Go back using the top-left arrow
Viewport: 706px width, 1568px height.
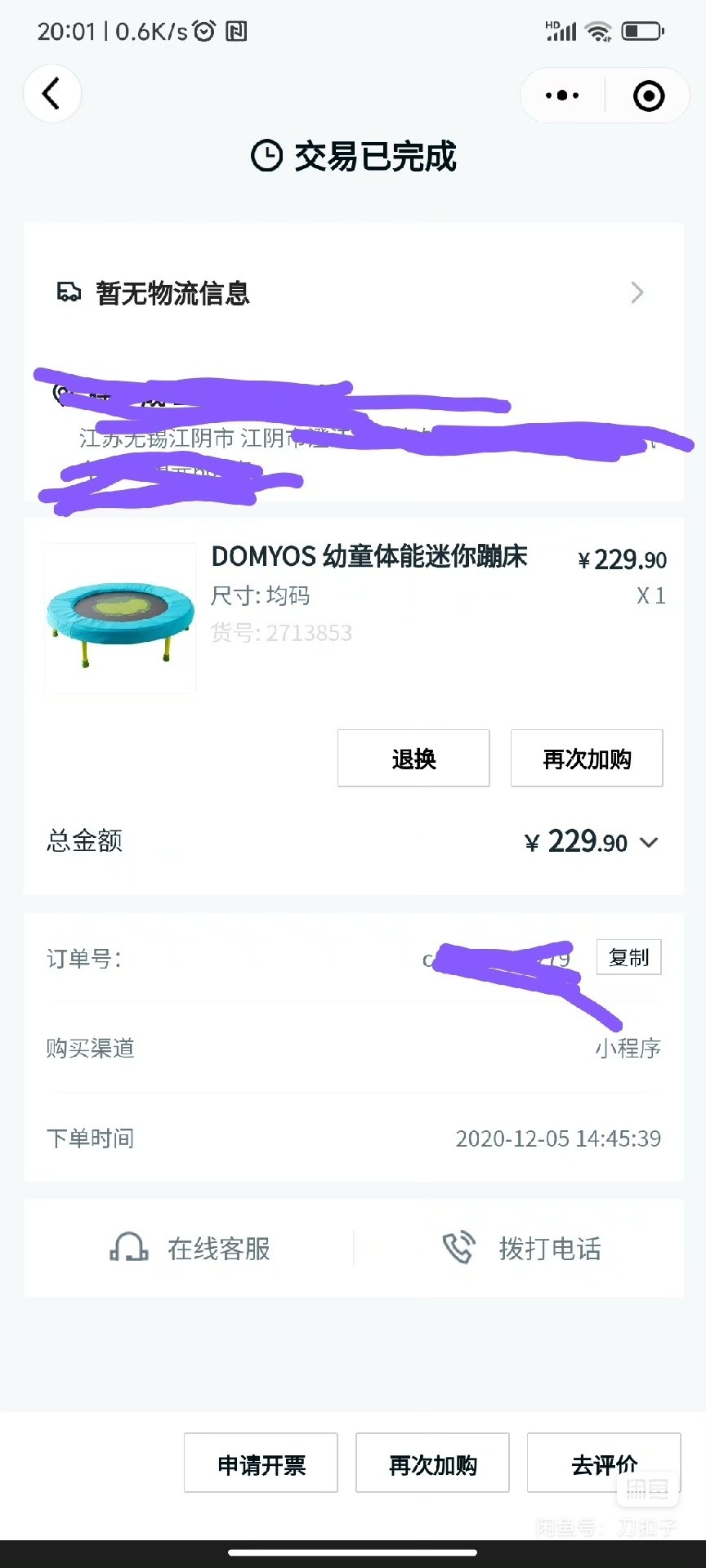coord(51,94)
